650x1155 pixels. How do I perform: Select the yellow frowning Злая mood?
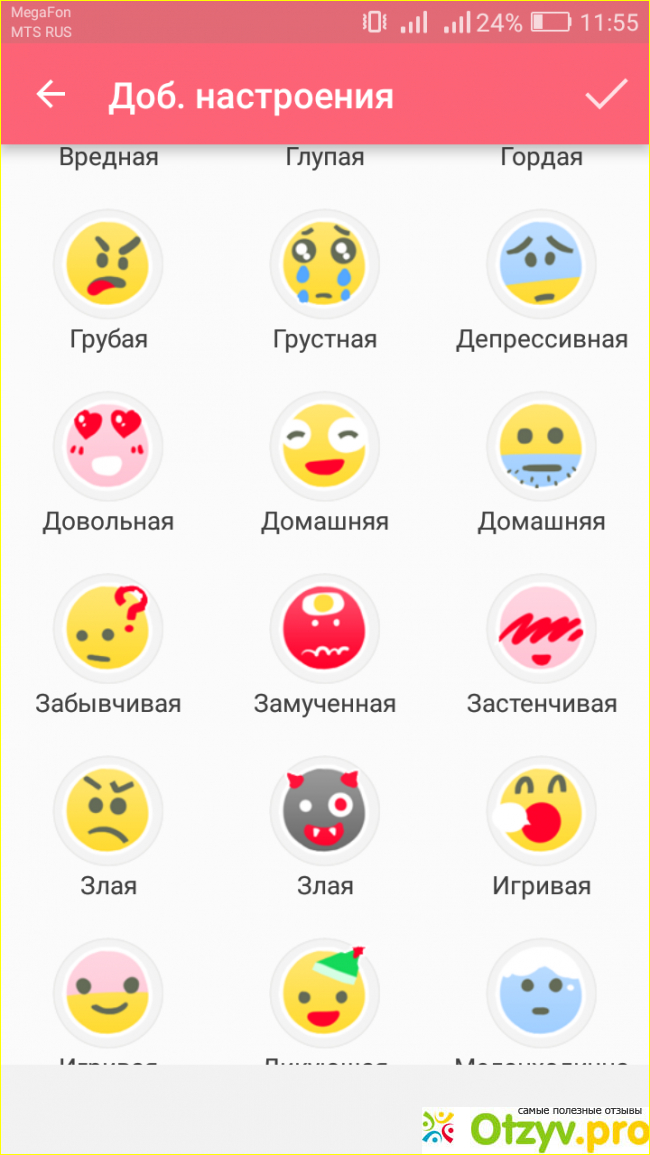[108, 810]
